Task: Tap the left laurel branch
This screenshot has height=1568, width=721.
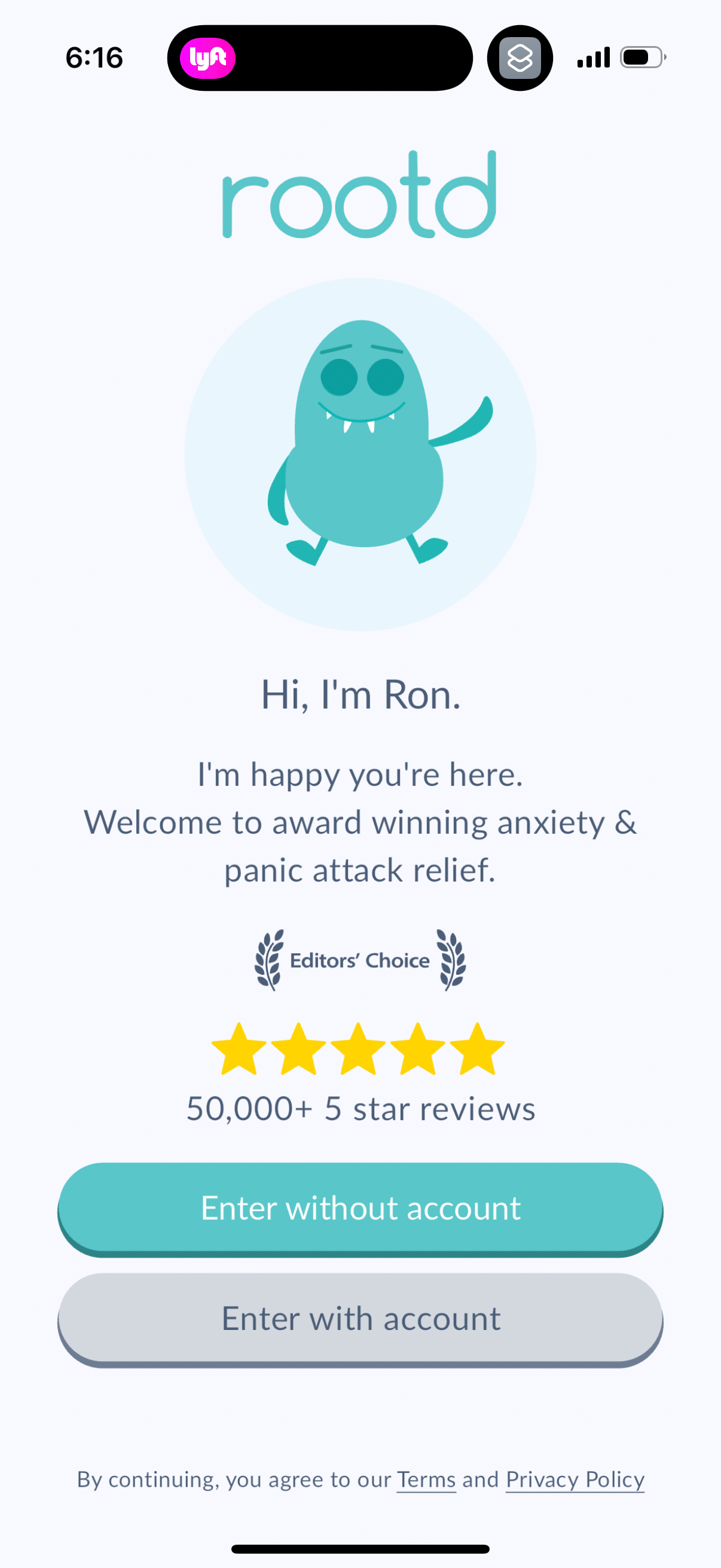Action: coord(268,959)
